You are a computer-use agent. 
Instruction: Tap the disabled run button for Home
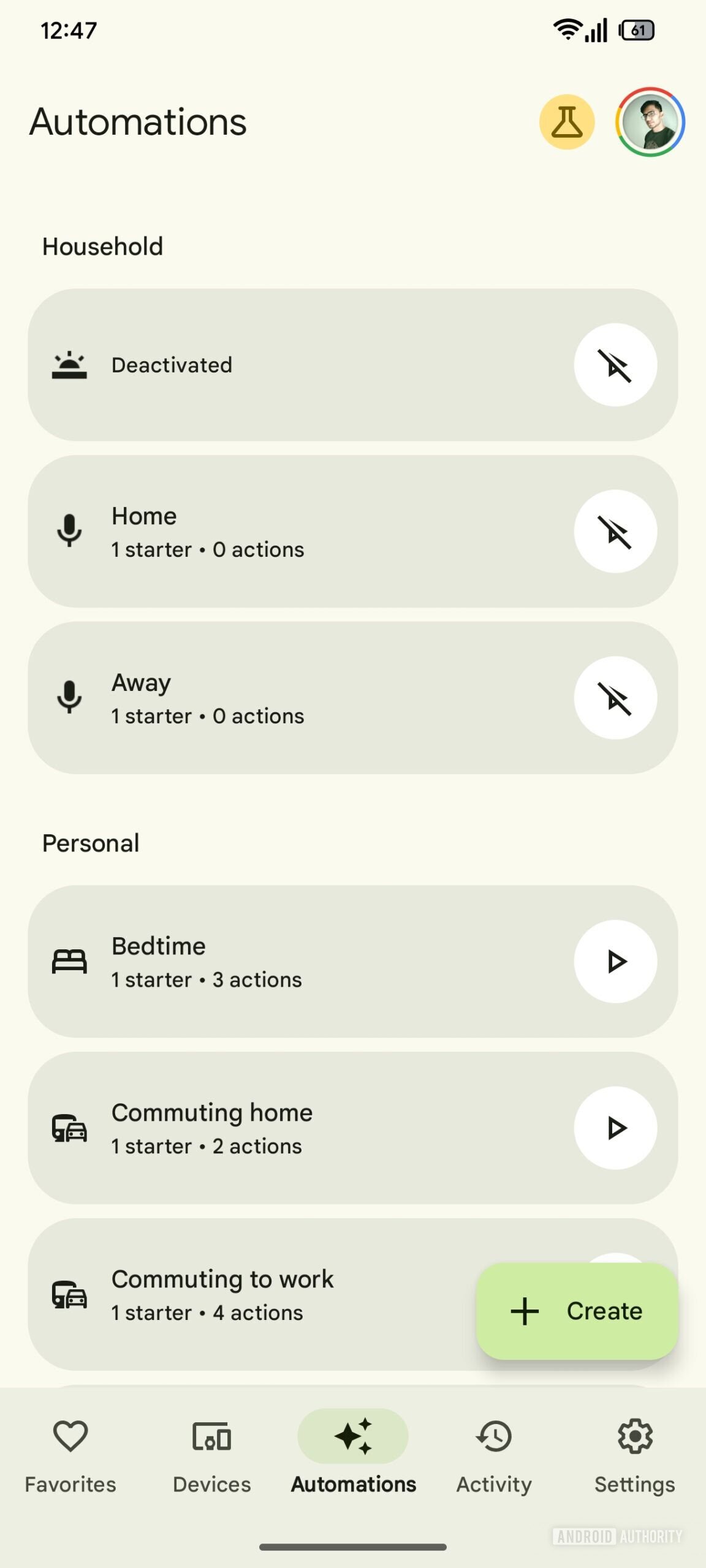tap(615, 532)
